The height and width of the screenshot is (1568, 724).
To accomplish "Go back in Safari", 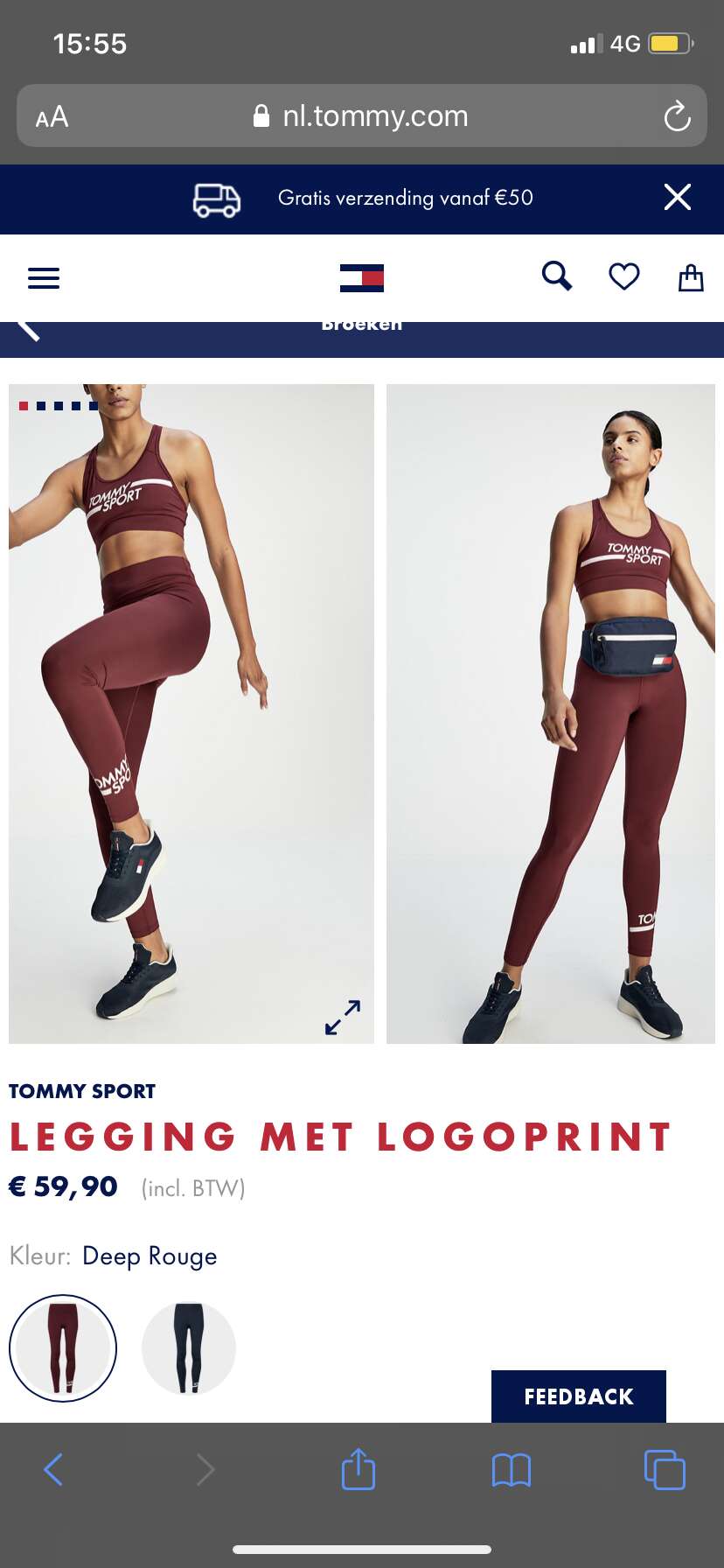I will tap(53, 1469).
